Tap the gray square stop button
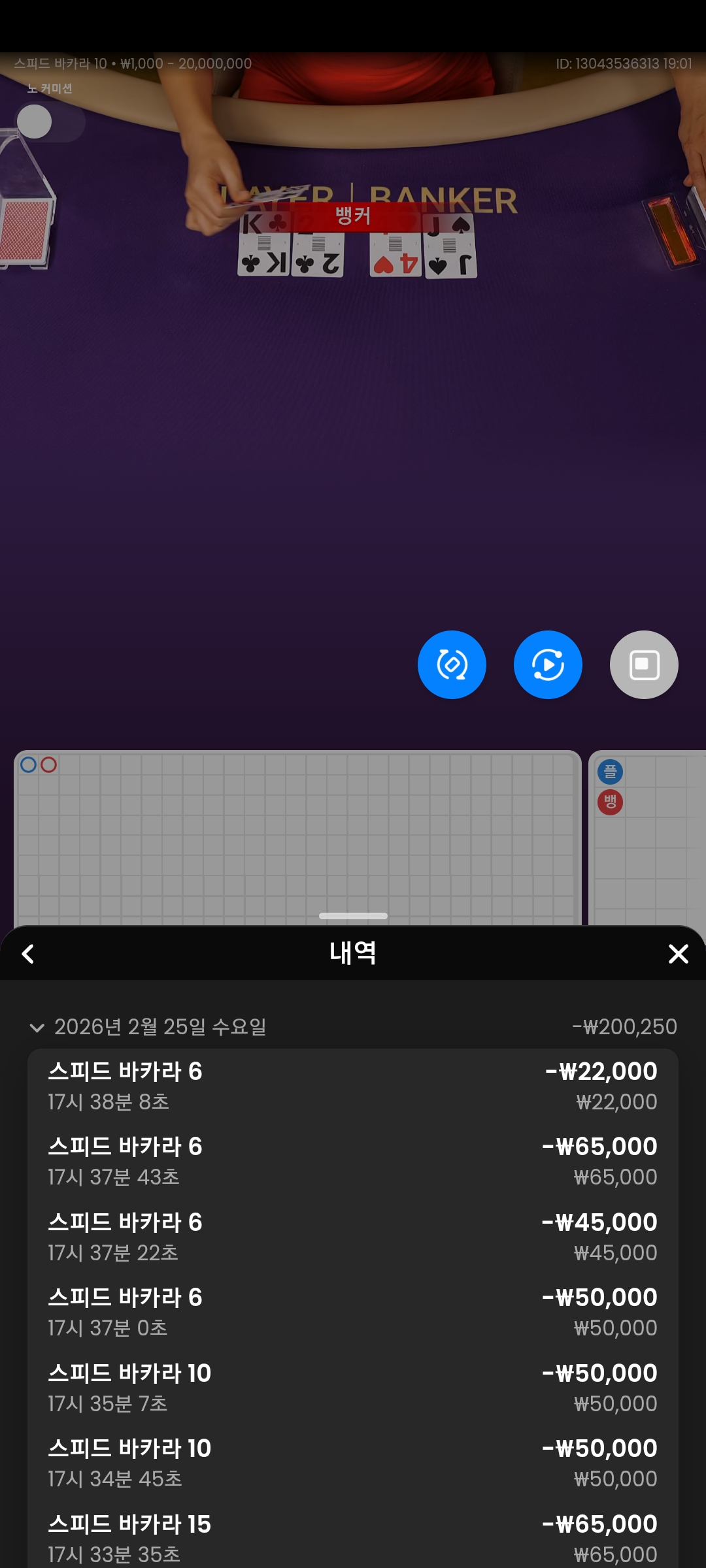The height and width of the screenshot is (1568, 706). click(x=644, y=664)
